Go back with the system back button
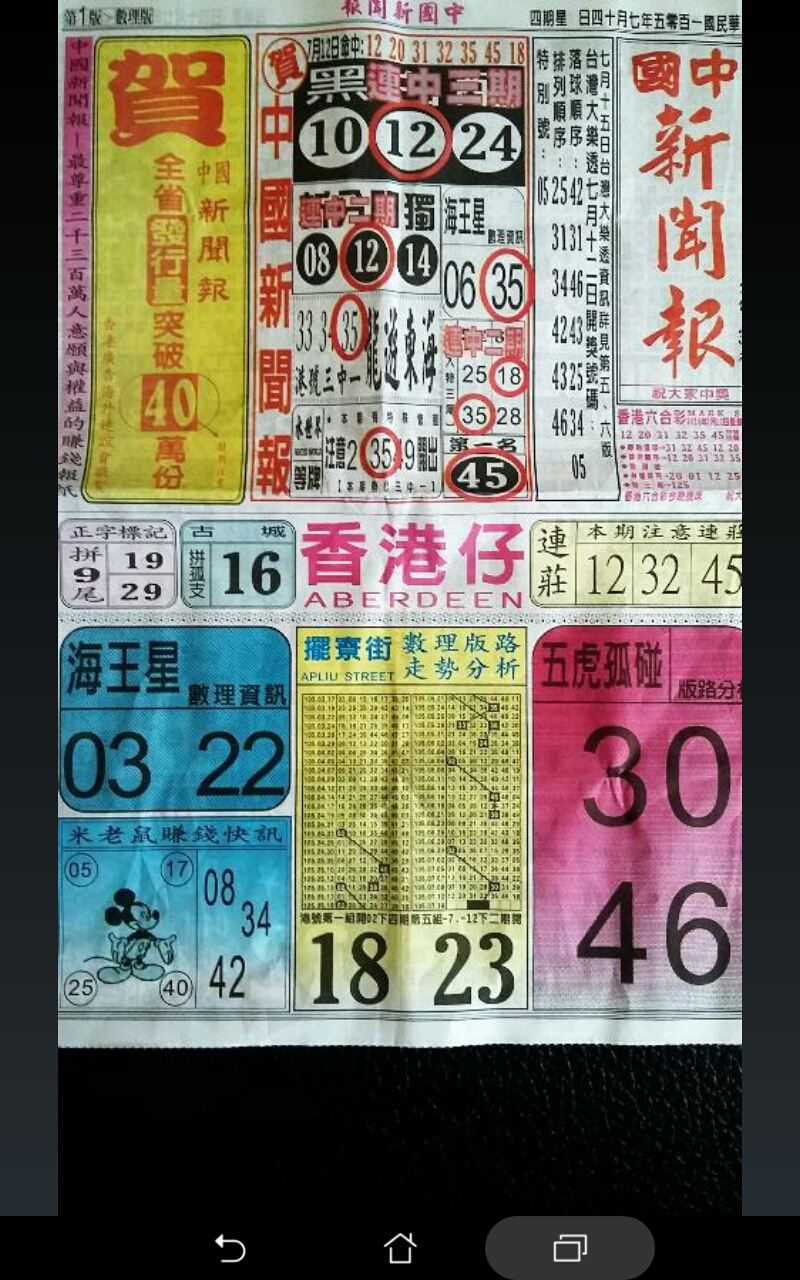Viewport: 800px width, 1280px height. (230, 1248)
